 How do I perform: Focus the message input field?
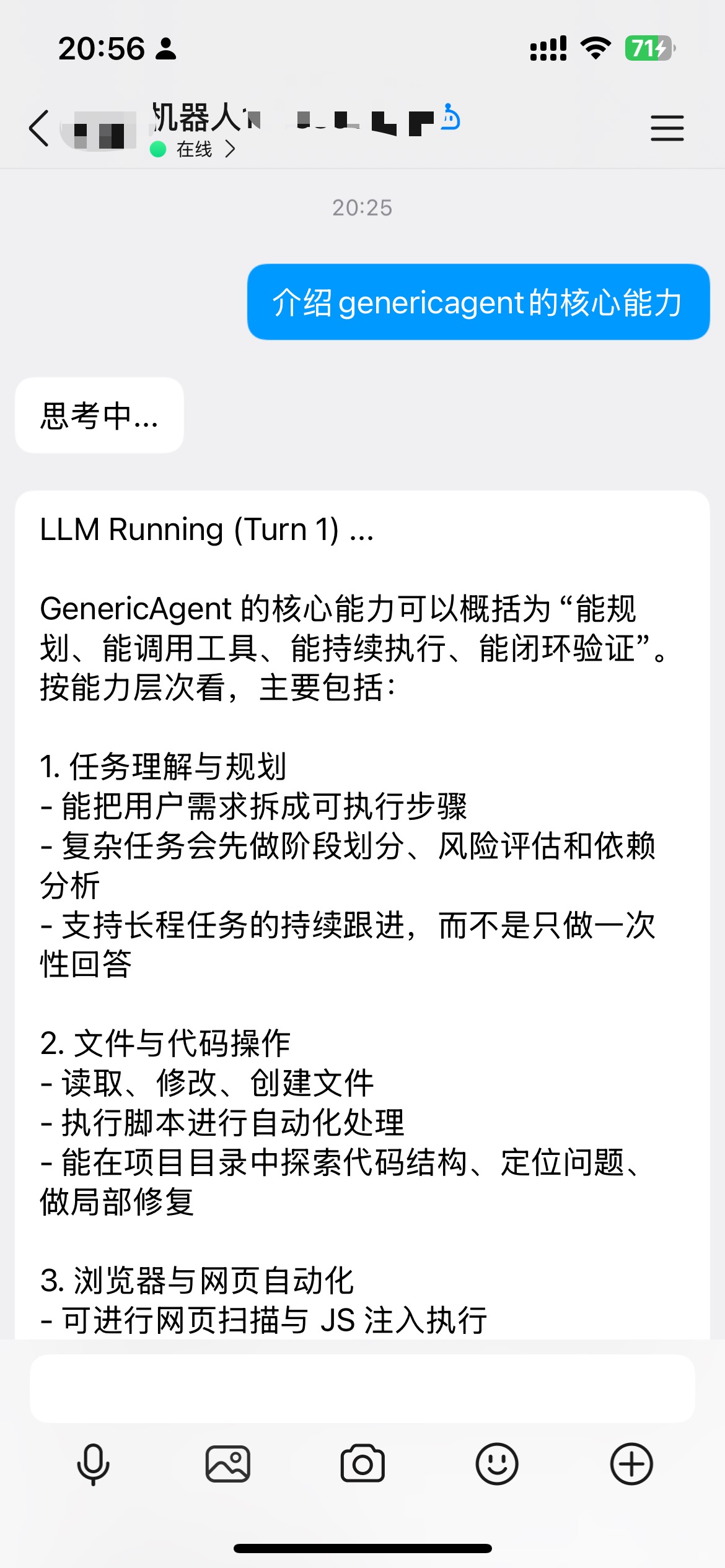coord(362,1388)
